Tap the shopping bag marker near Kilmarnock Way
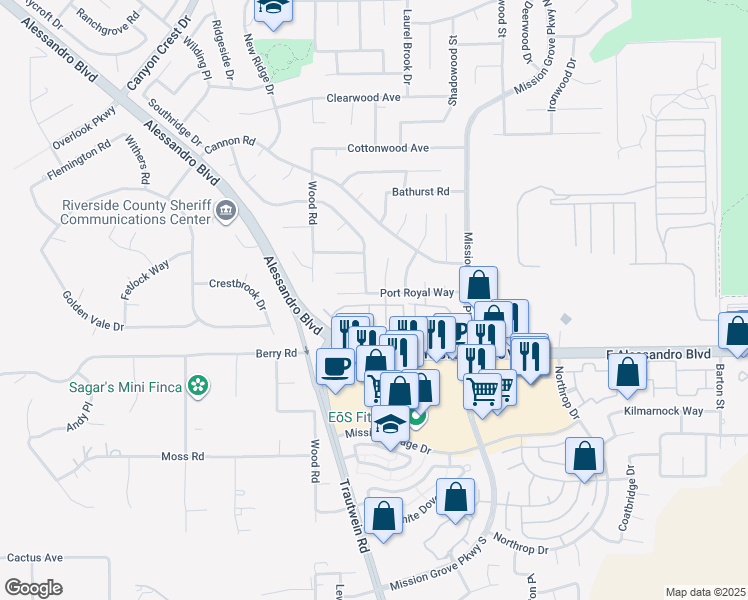The height and width of the screenshot is (600, 748). [627, 372]
